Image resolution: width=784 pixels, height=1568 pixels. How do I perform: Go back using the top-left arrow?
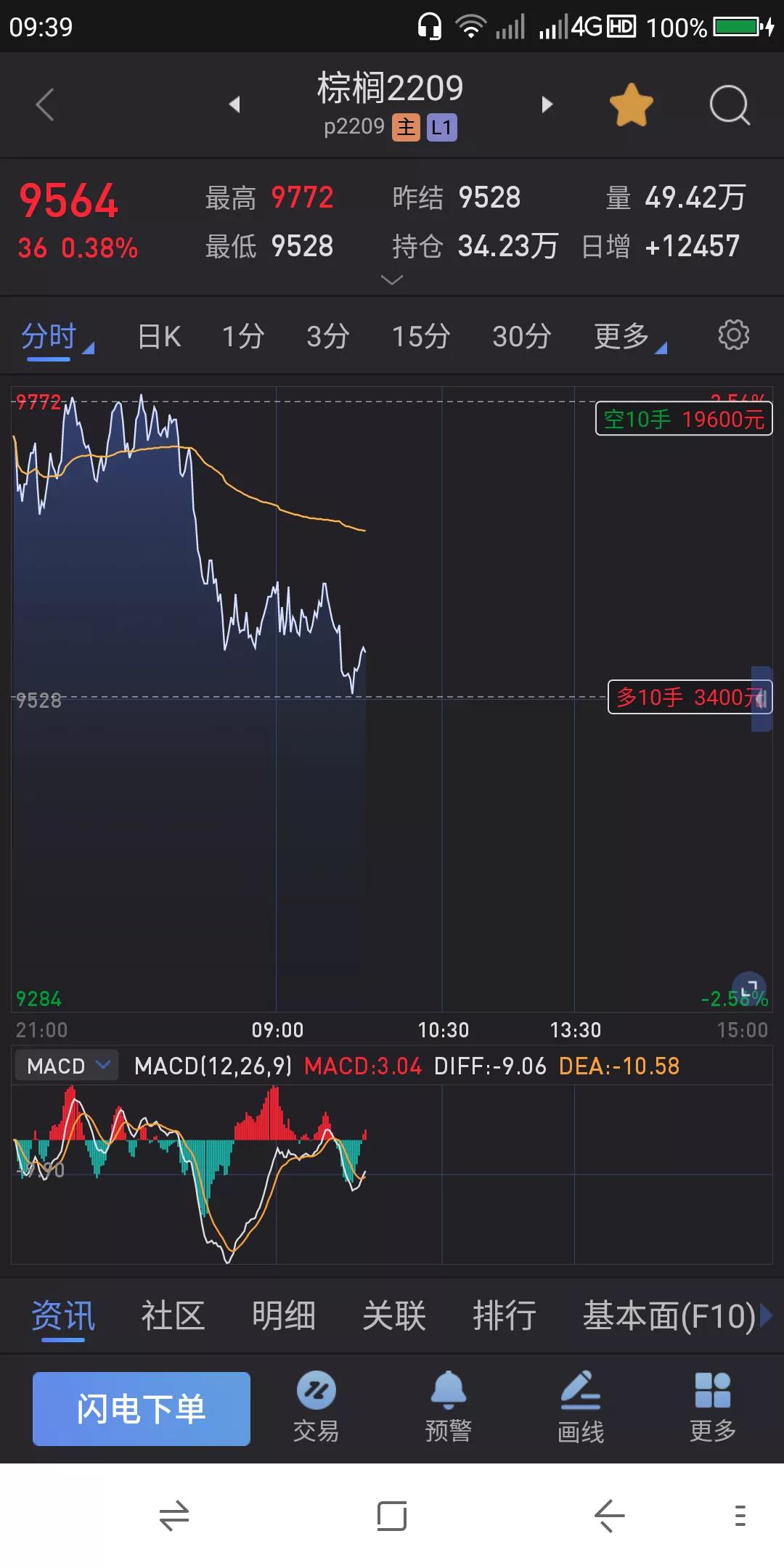(45, 105)
